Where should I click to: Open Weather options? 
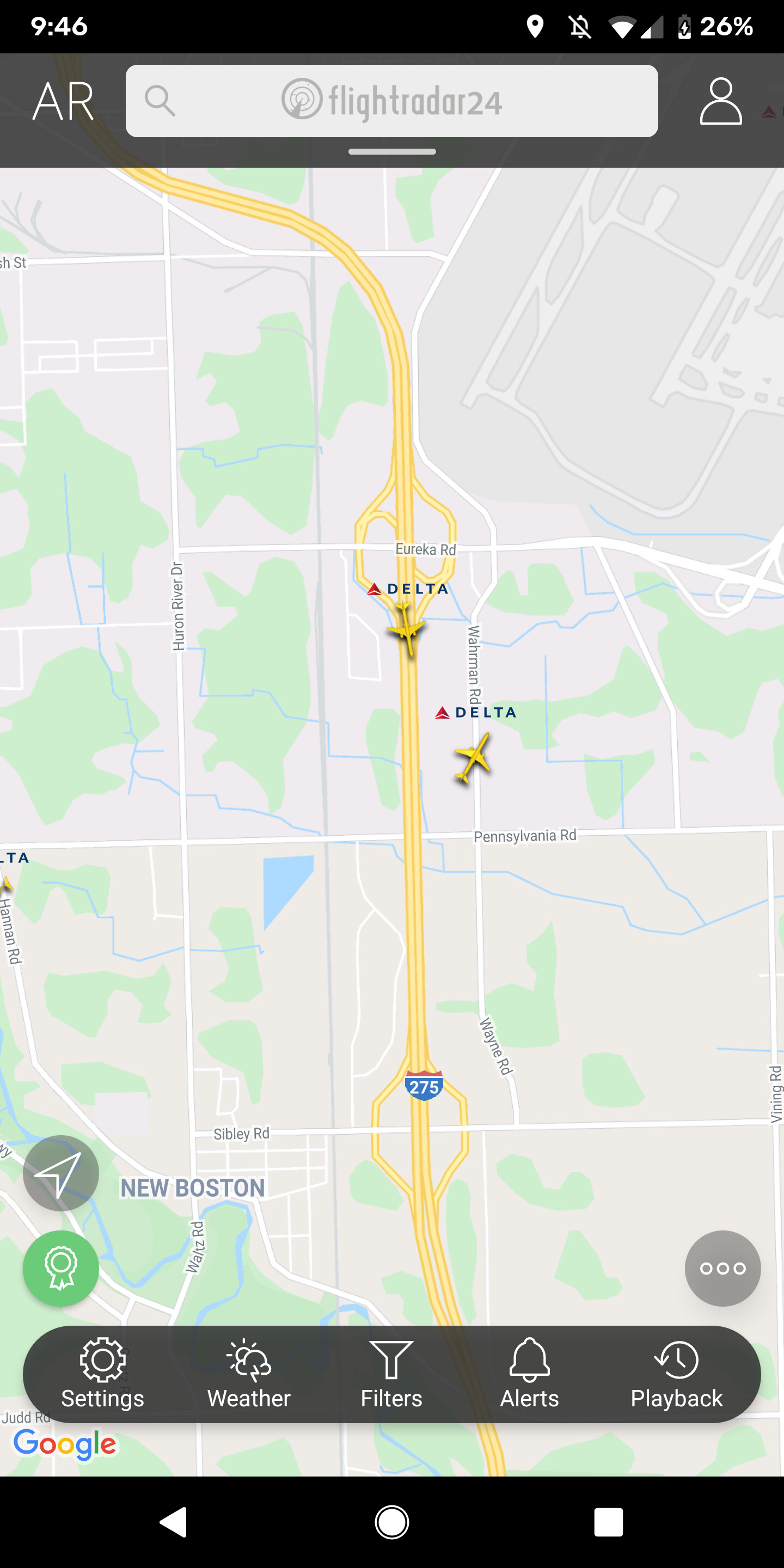click(248, 1374)
